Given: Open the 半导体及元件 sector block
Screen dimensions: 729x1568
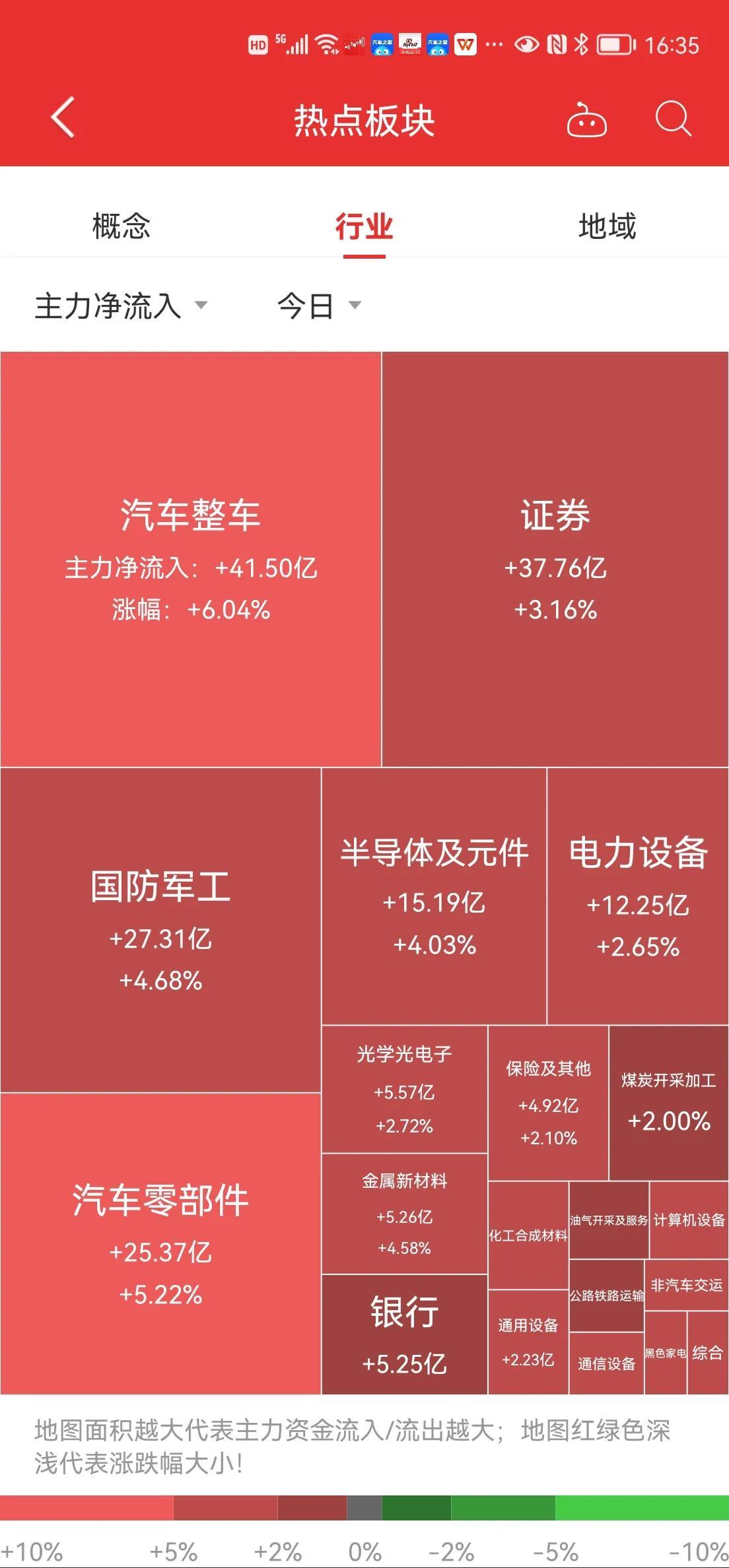Looking at the screenshot, I should (434, 896).
